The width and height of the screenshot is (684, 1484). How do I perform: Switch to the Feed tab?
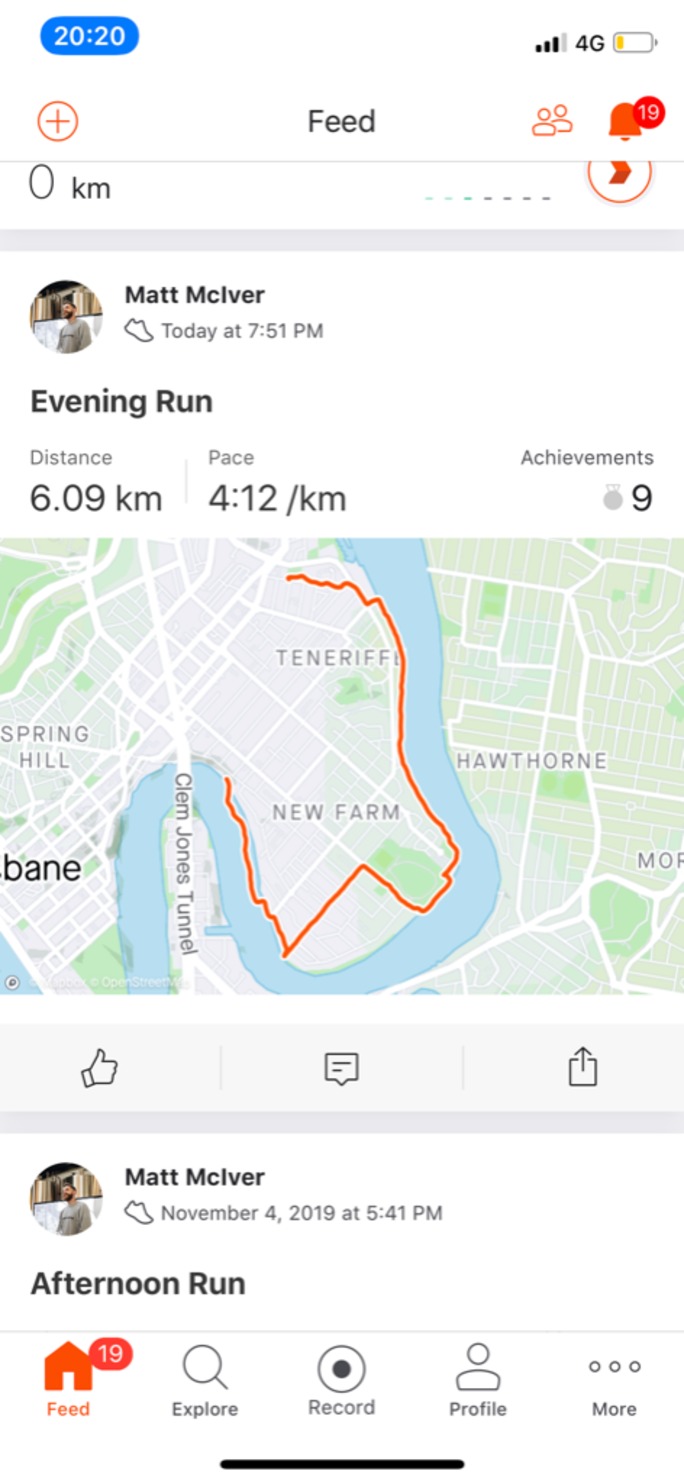point(68,1381)
